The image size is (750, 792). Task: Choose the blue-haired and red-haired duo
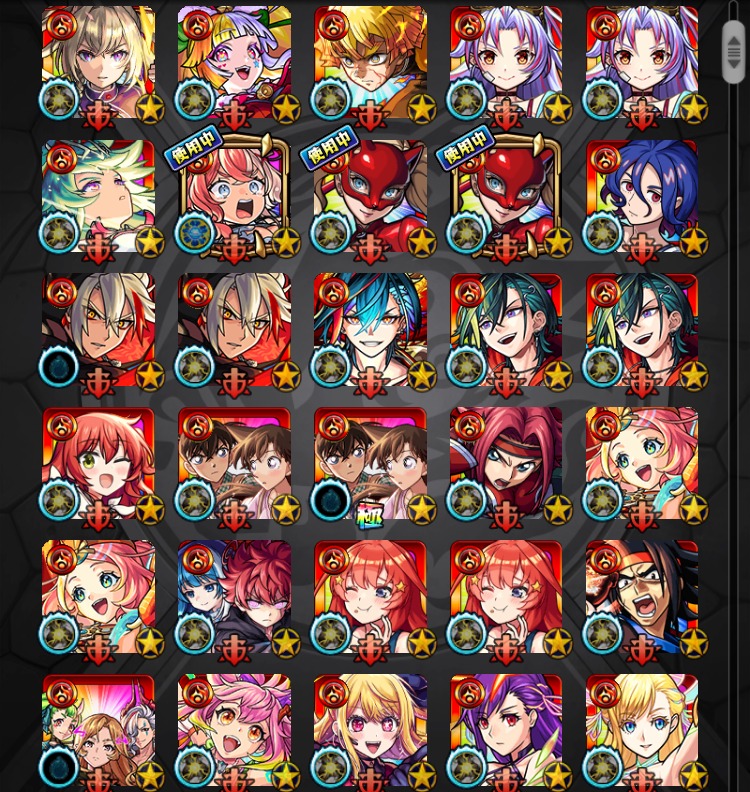(x=234, y=599)
